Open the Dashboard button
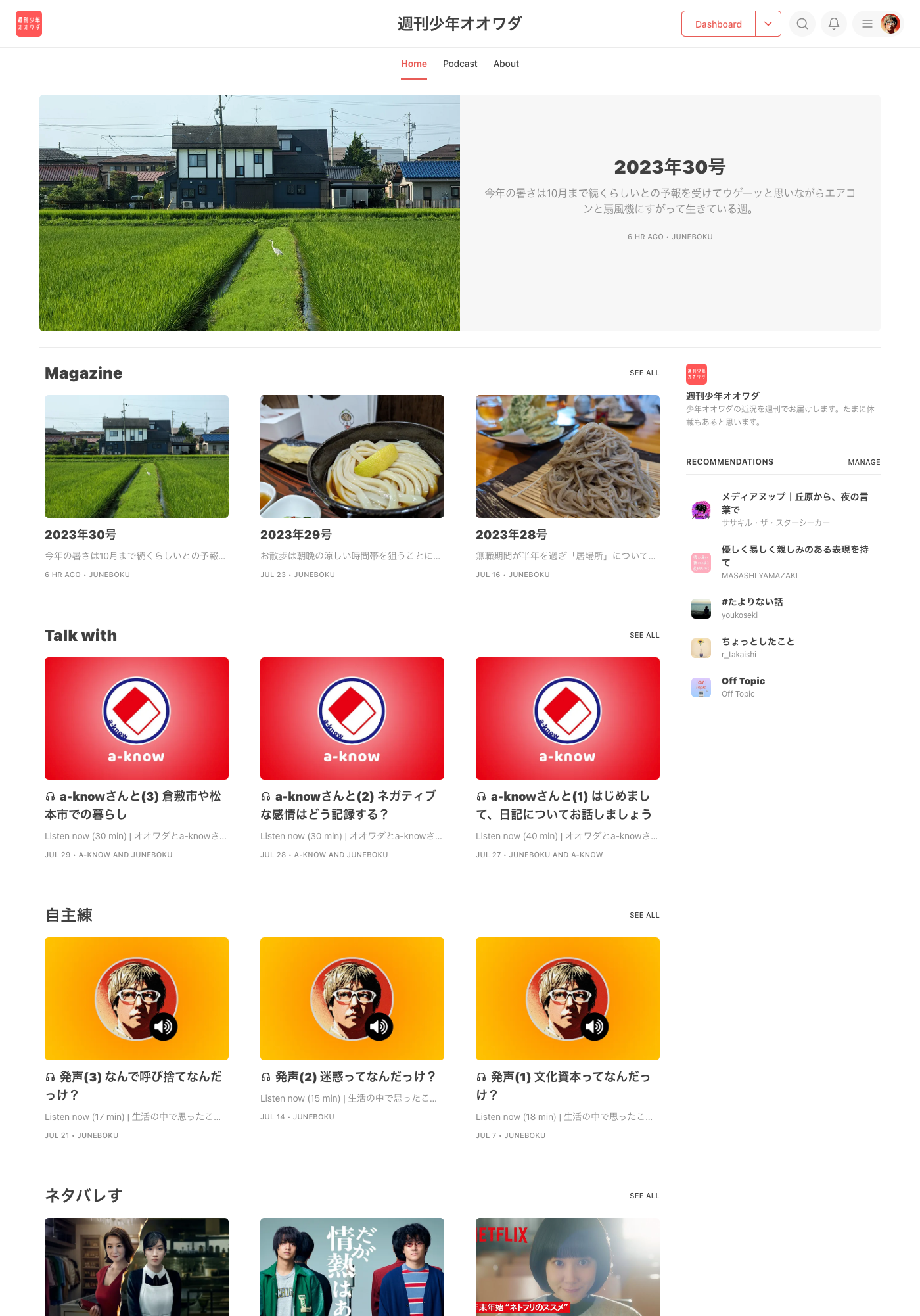Viewport: 920px width, 1316px height. coord(718,24)
